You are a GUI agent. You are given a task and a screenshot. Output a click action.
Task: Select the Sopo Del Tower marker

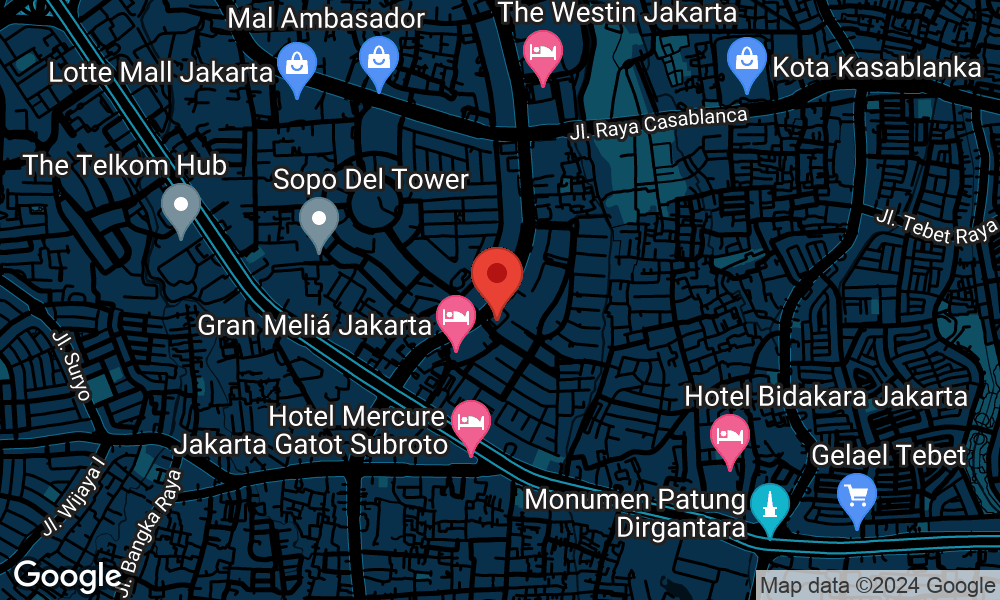[319, 220]
